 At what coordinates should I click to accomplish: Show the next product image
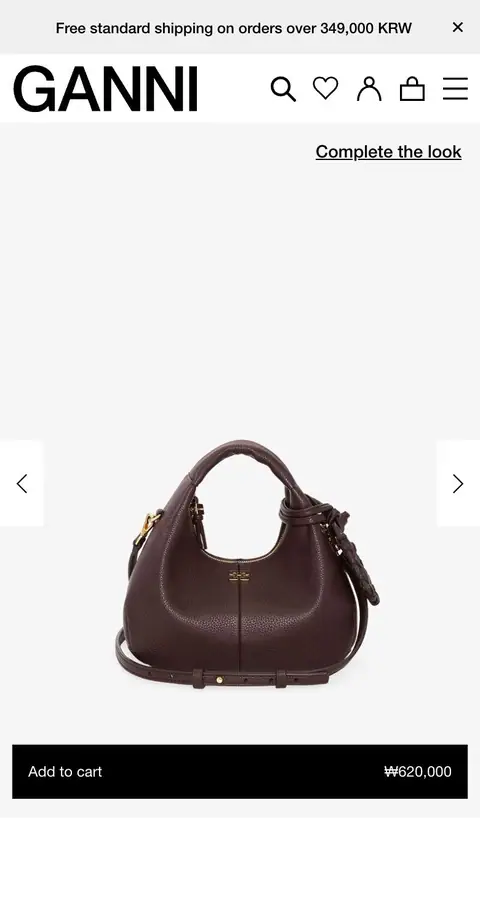458,483
